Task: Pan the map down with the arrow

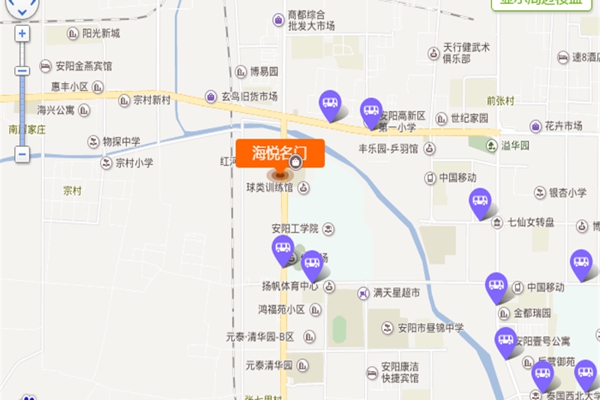Action: click(22, 11)
